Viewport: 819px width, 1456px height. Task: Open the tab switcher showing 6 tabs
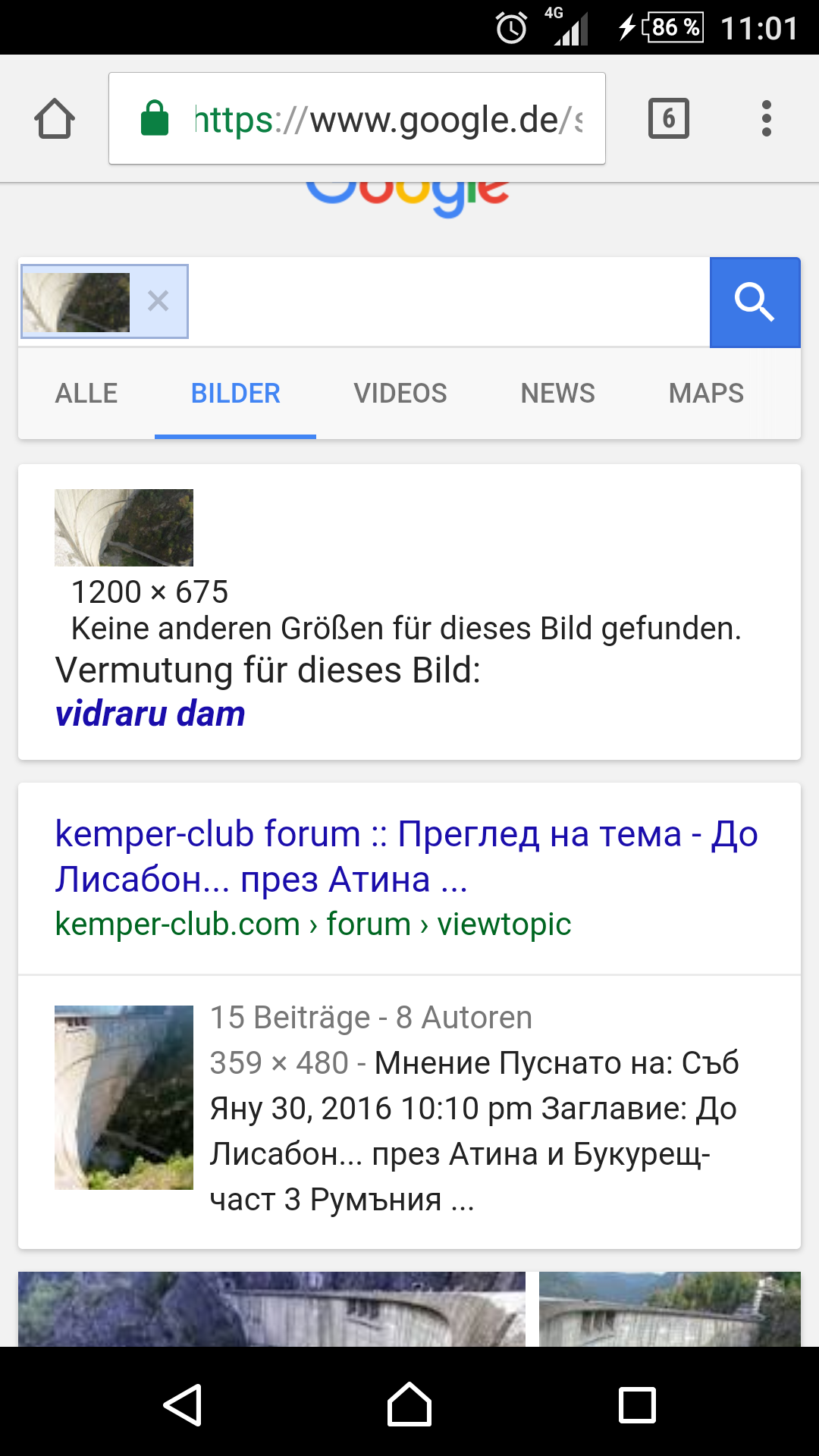pos(668,119)
